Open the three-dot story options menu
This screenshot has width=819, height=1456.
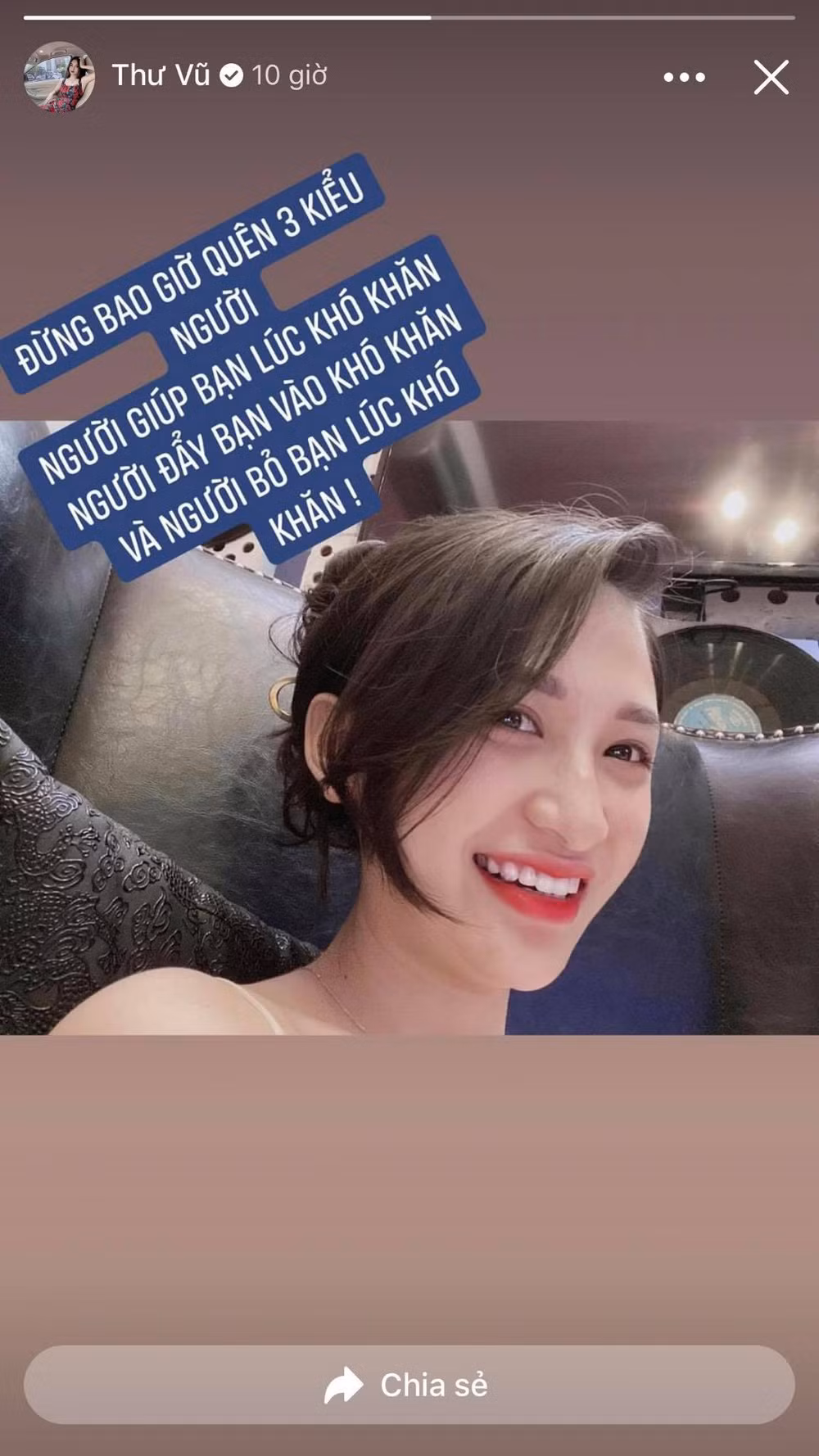click(686, 78)
